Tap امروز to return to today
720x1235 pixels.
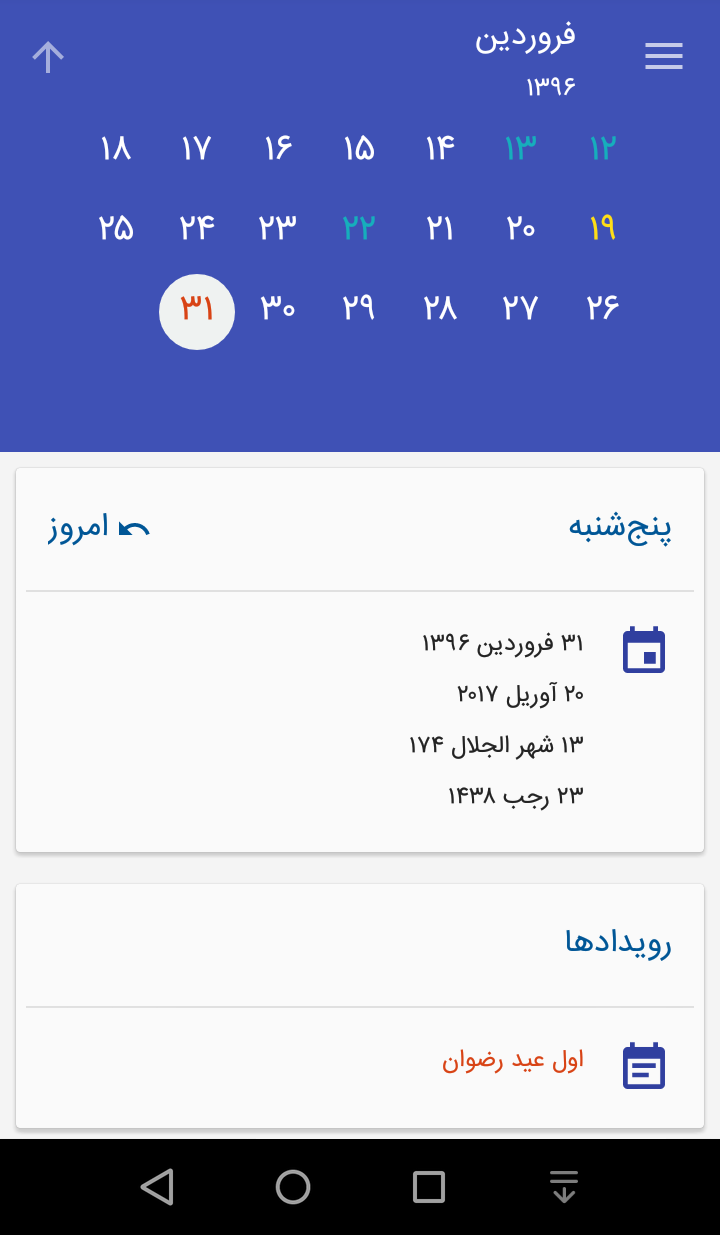click(x=99, y=527)
